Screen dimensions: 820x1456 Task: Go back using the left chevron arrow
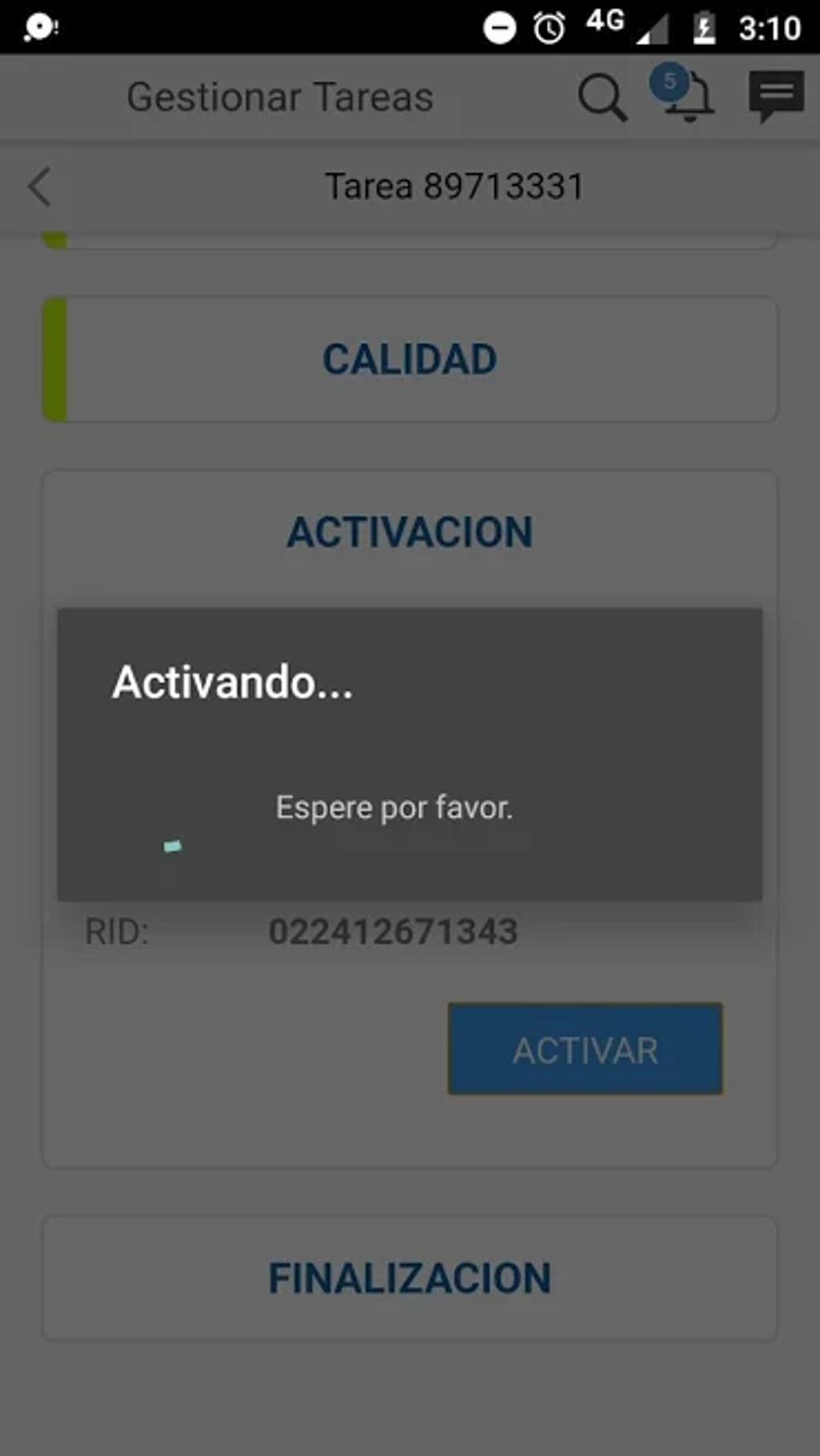[x=39, y=187]
